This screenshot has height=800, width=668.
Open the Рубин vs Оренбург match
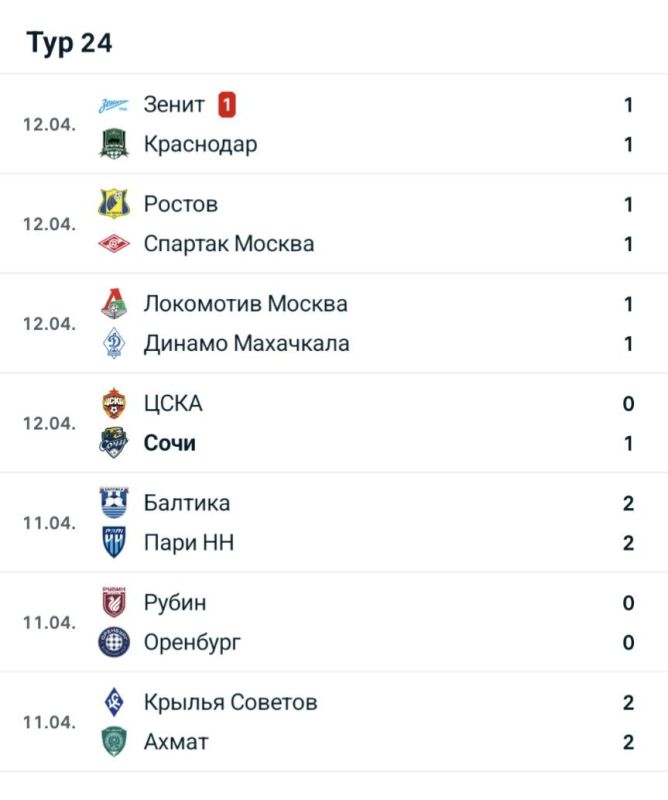[334, 622]
